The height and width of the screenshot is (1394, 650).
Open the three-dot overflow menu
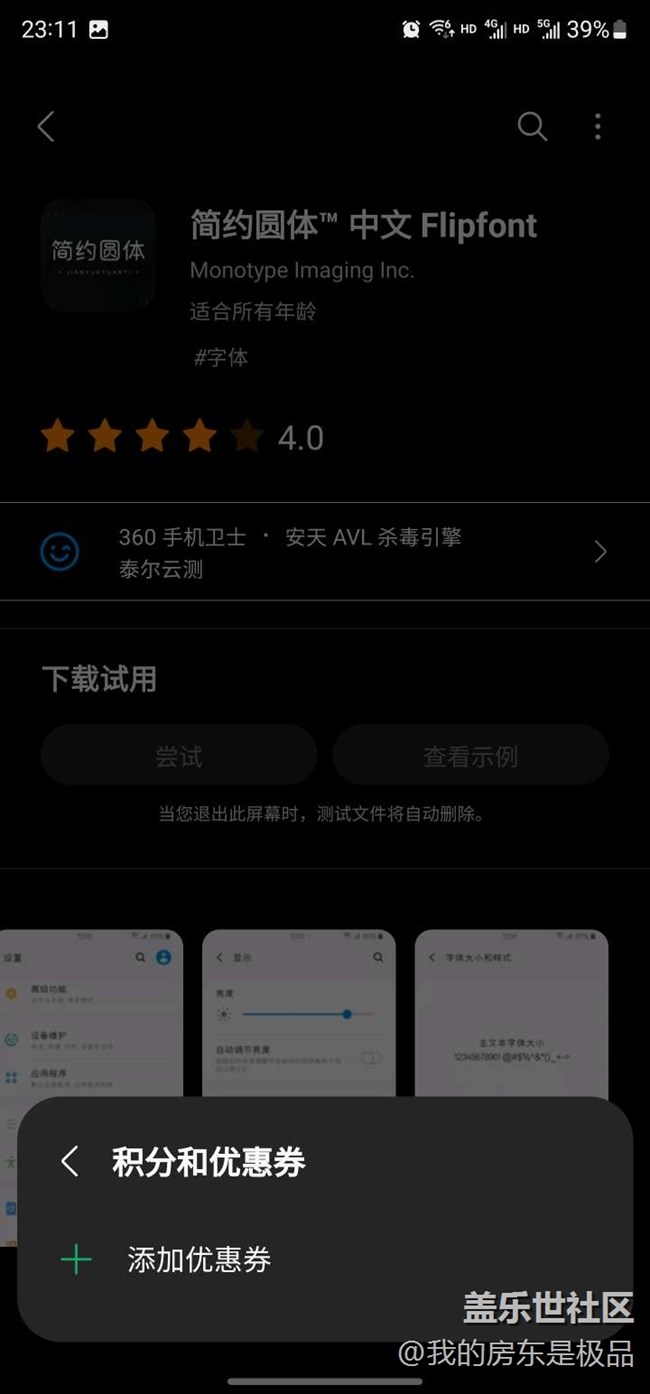point(597,127)
